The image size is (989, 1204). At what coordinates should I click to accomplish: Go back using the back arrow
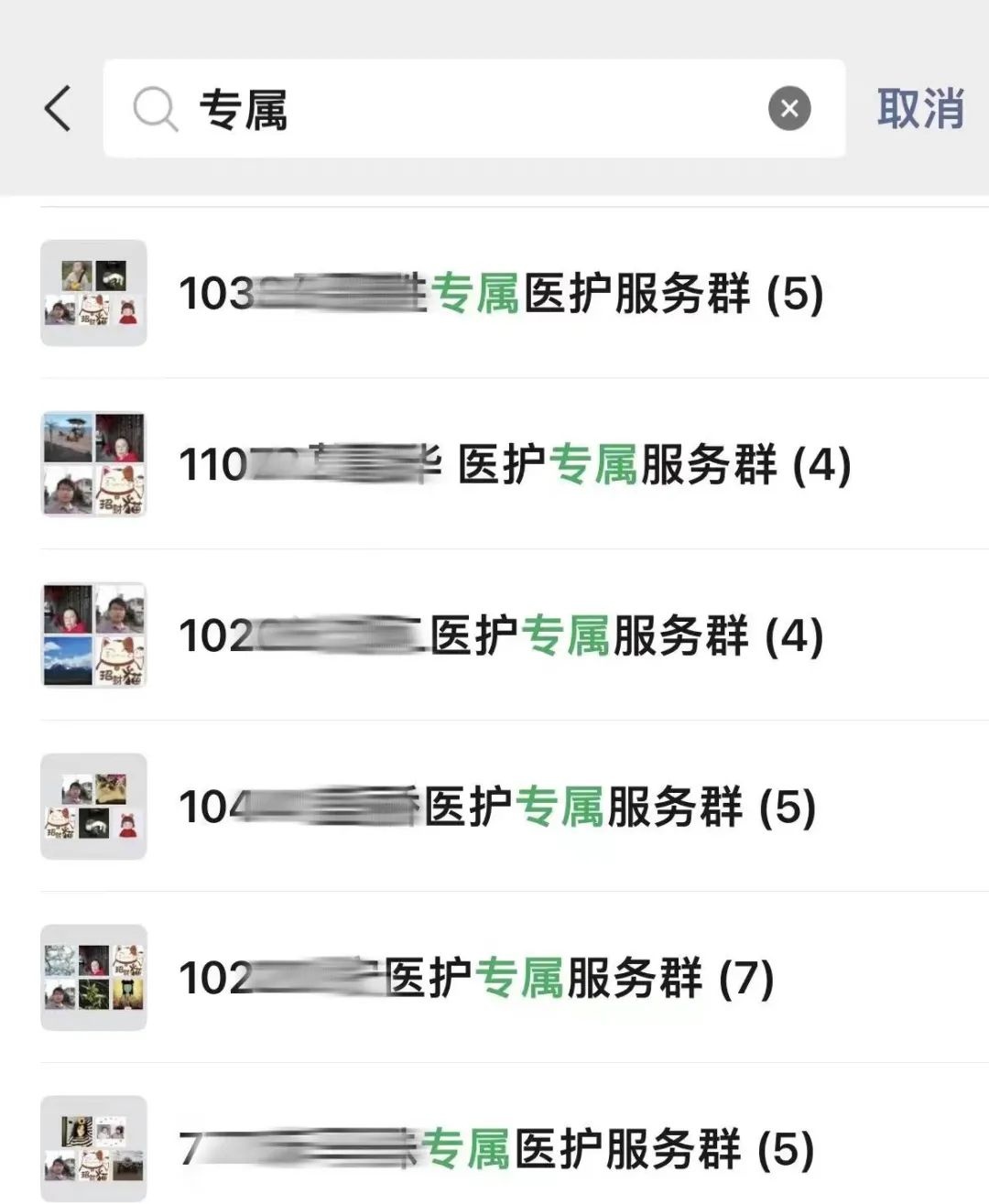pos(58,109)
